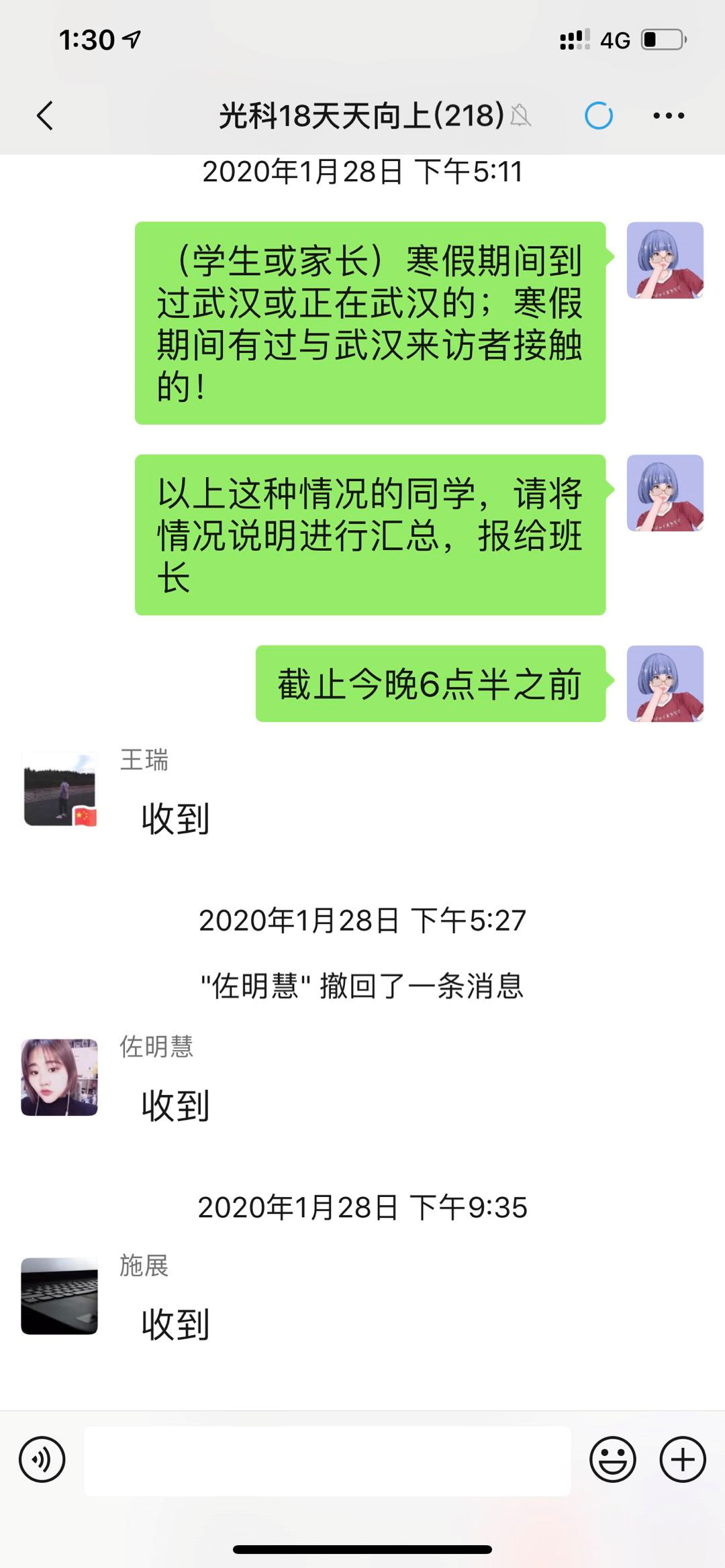The height and width of the screenshot is (1568, 725).
Task: Switch to voice message input
Action: (x=42, y=1459)
